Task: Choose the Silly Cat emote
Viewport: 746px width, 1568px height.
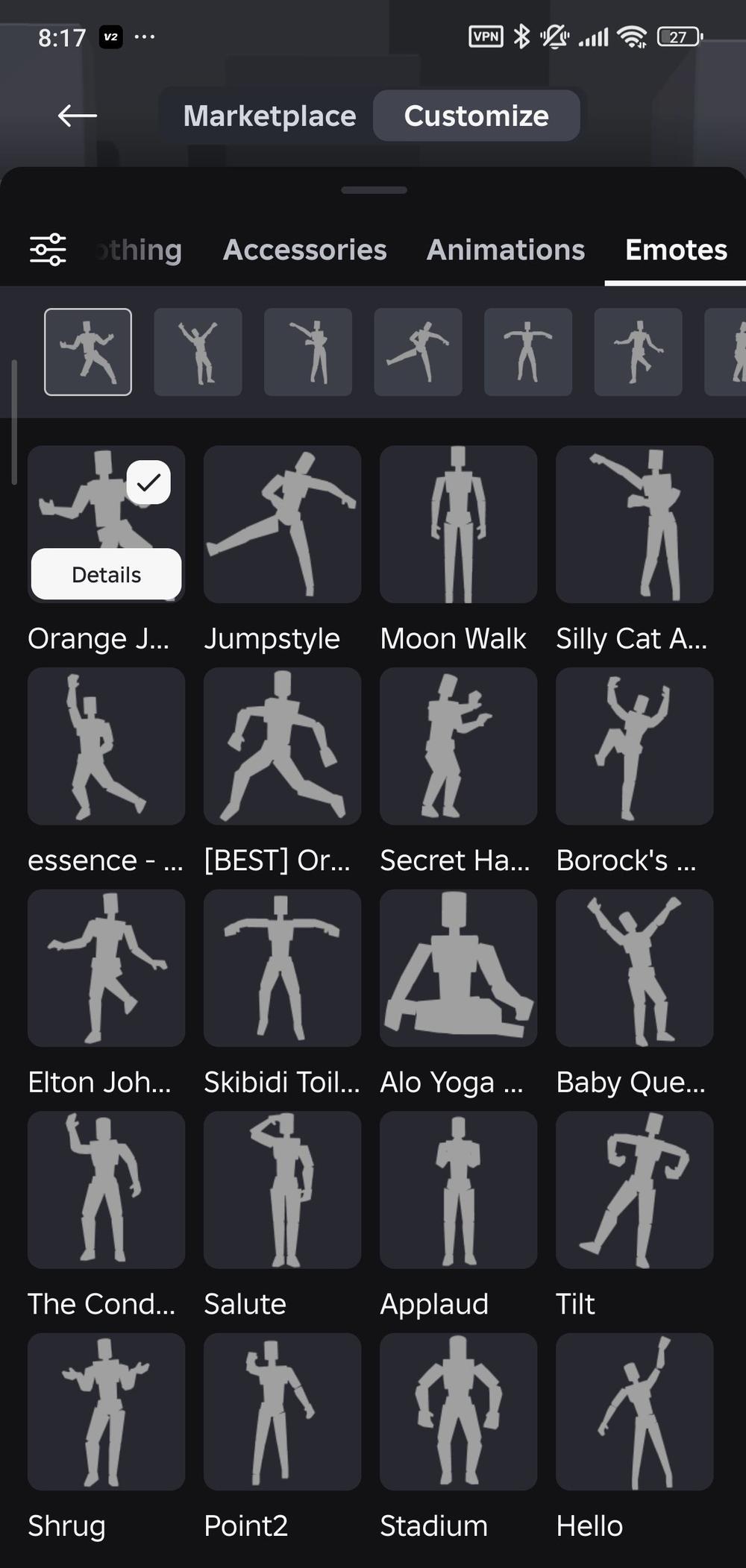Action: pos(634,524)
